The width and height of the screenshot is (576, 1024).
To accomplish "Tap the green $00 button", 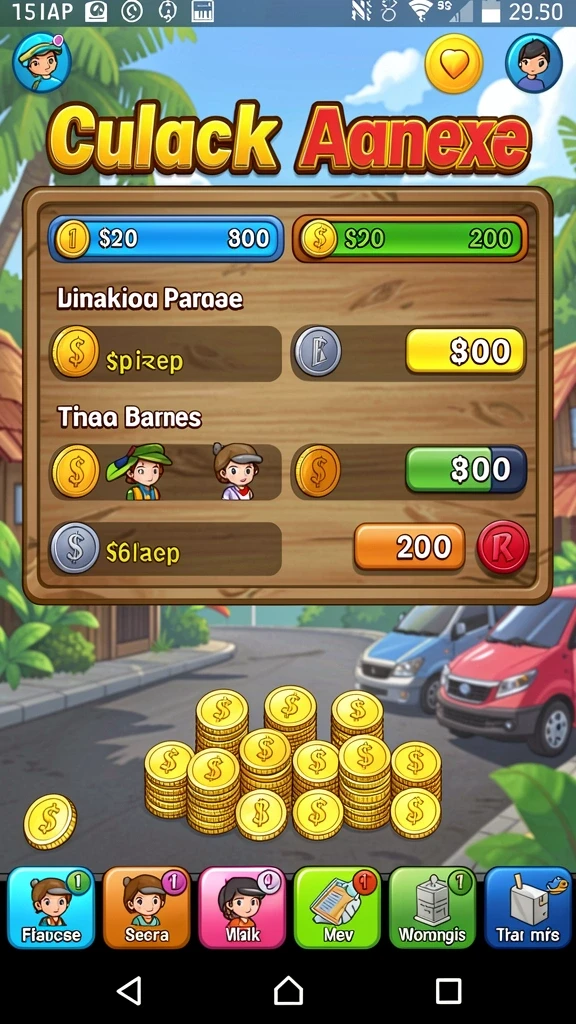I will (x=466, y=469).
